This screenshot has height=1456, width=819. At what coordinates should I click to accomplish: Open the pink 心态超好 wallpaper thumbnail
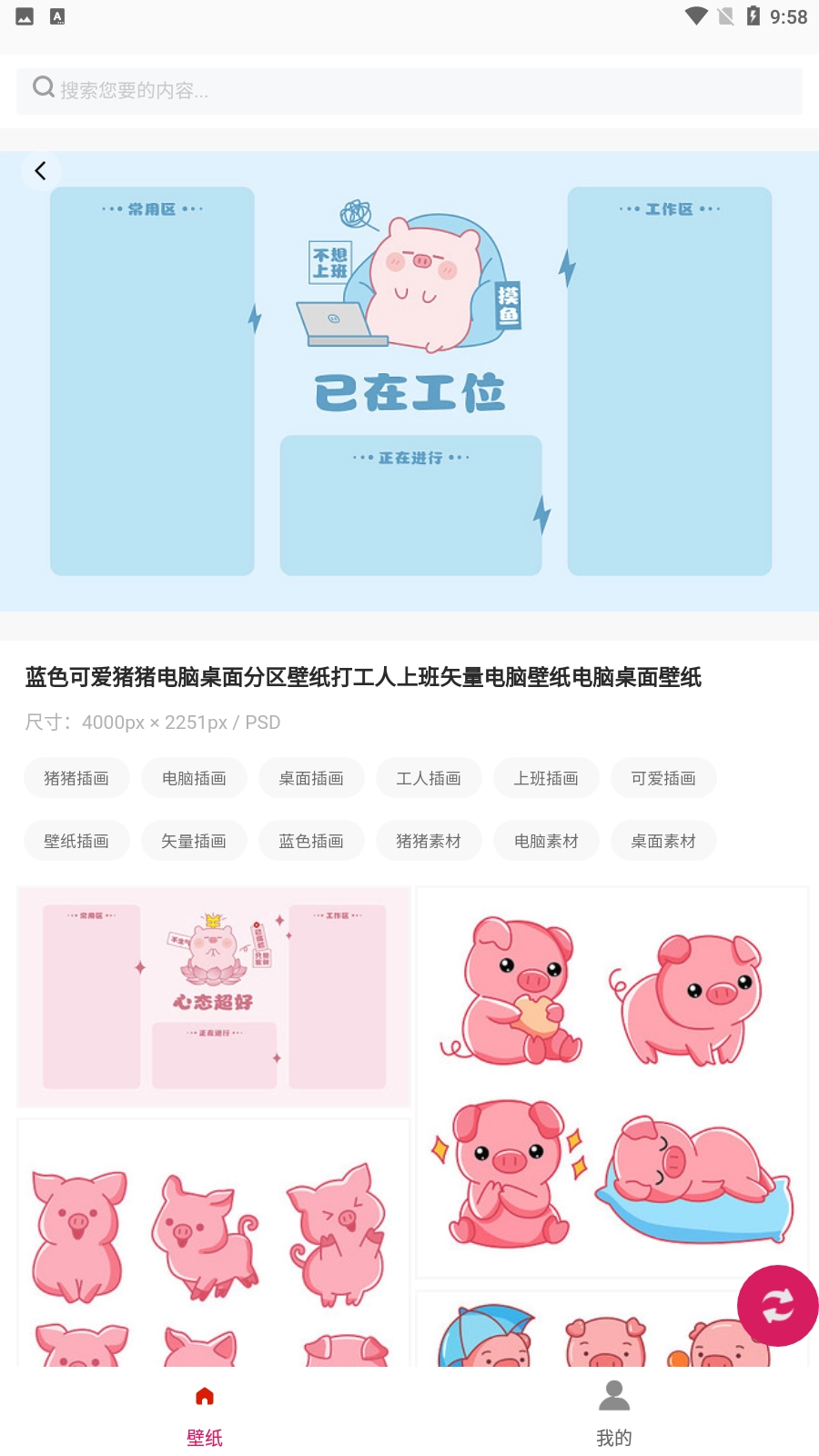pyautogui.click(x=214, y=997)
